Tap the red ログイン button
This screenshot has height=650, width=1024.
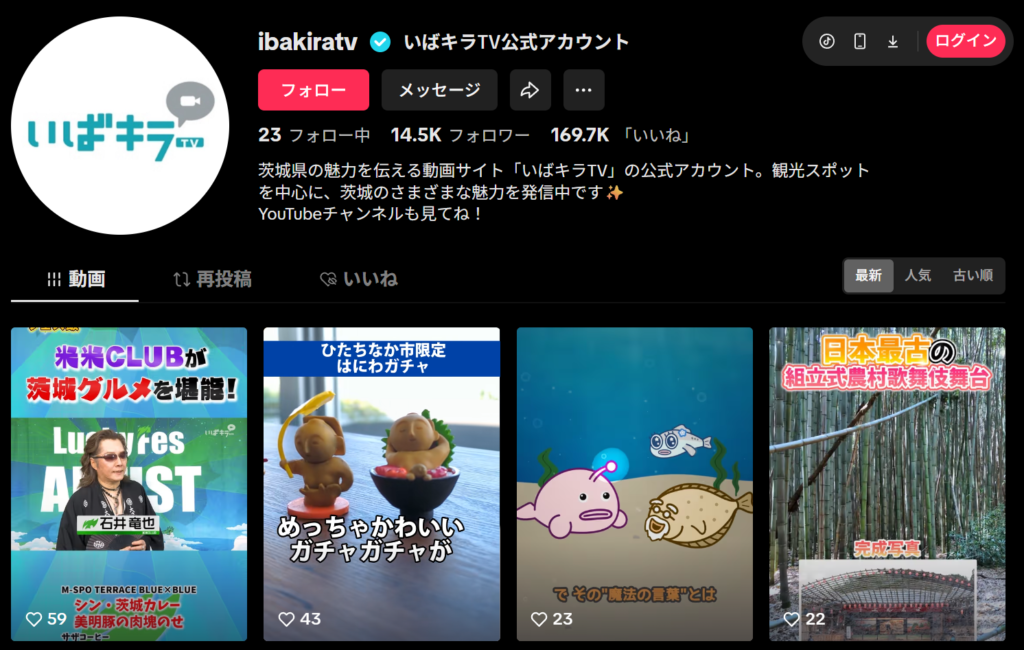[965, 41]
